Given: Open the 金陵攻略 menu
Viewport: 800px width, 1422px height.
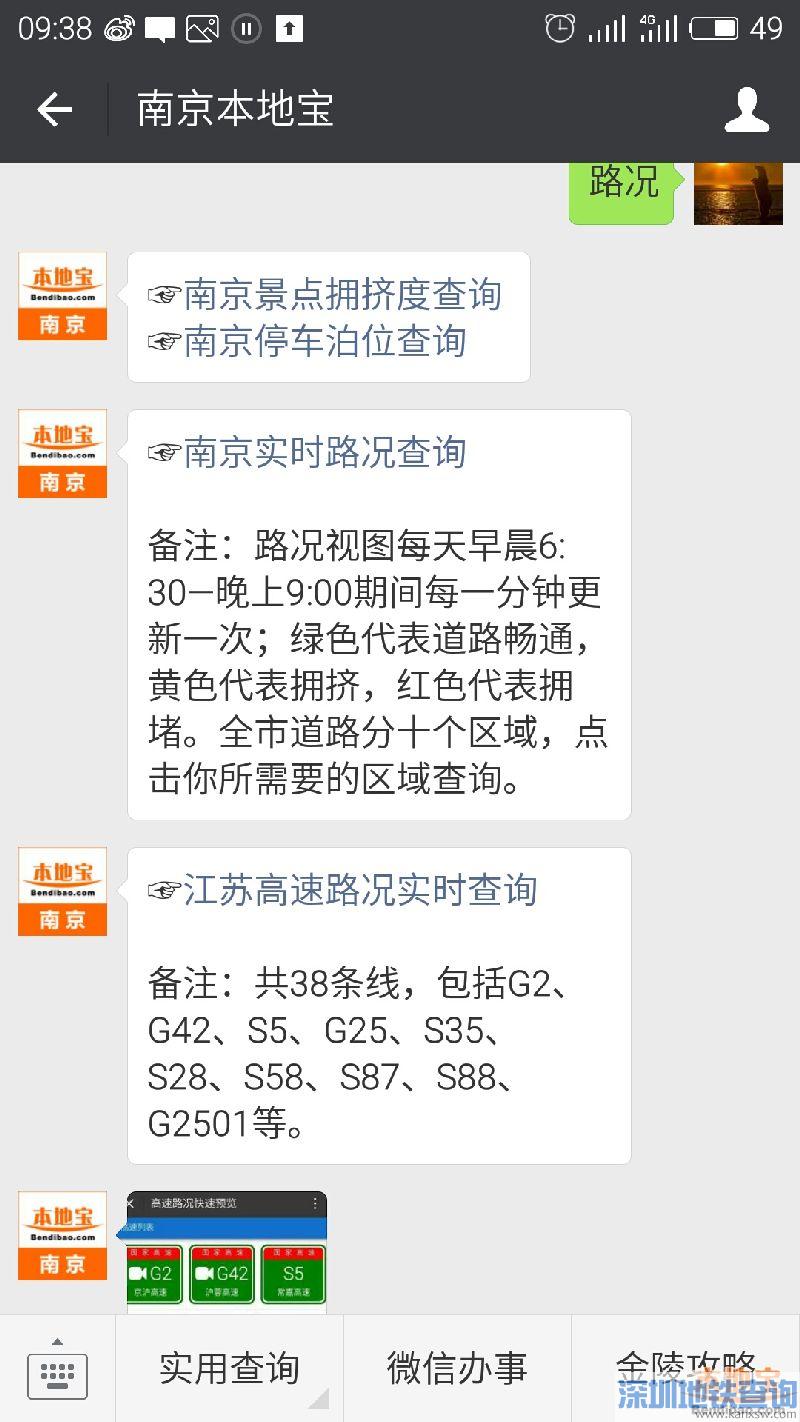Looking at the screenshot, I should coord(686,1368).
